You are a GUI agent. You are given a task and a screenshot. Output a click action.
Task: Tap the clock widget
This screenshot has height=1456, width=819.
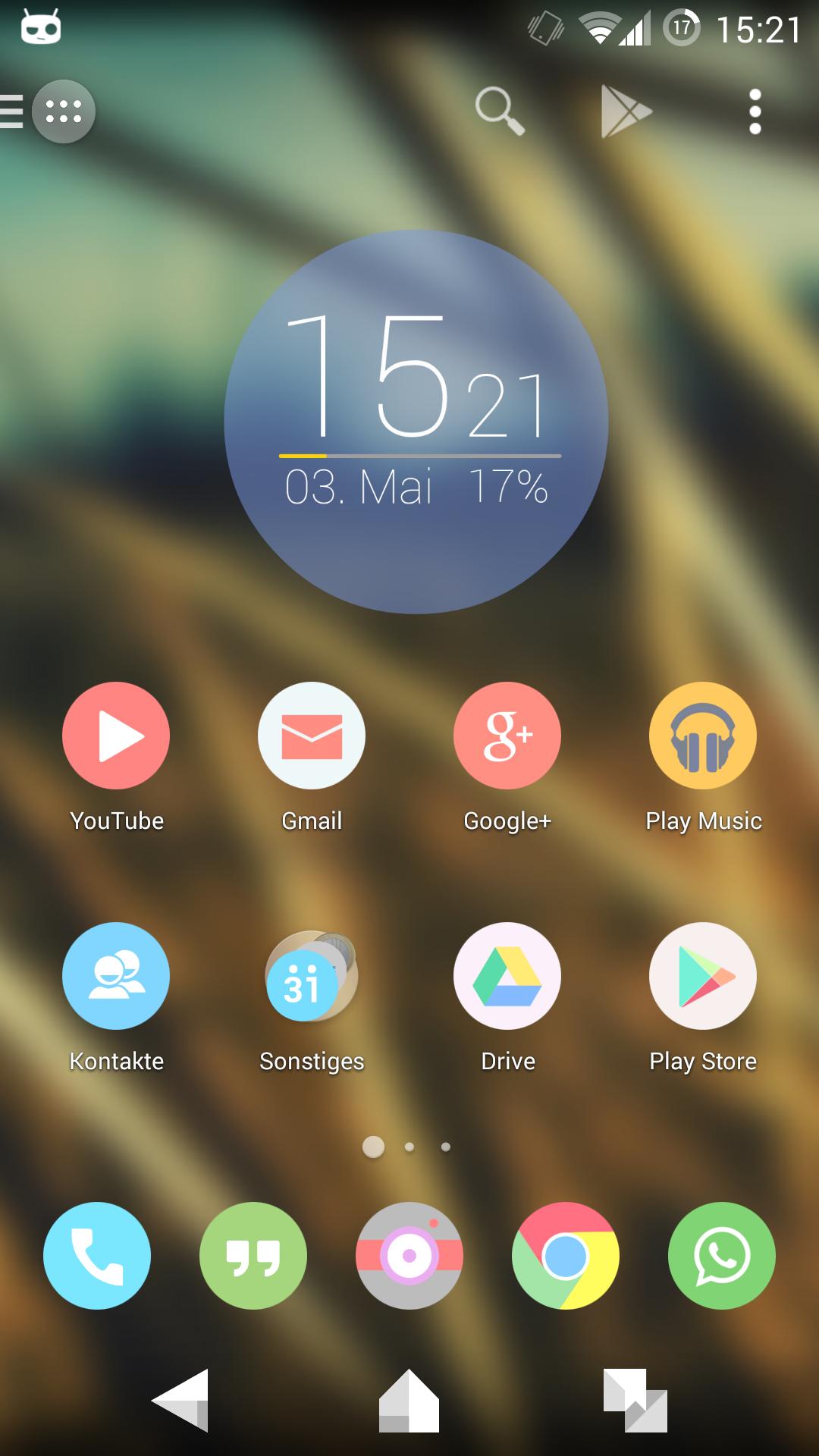(416, 422)
